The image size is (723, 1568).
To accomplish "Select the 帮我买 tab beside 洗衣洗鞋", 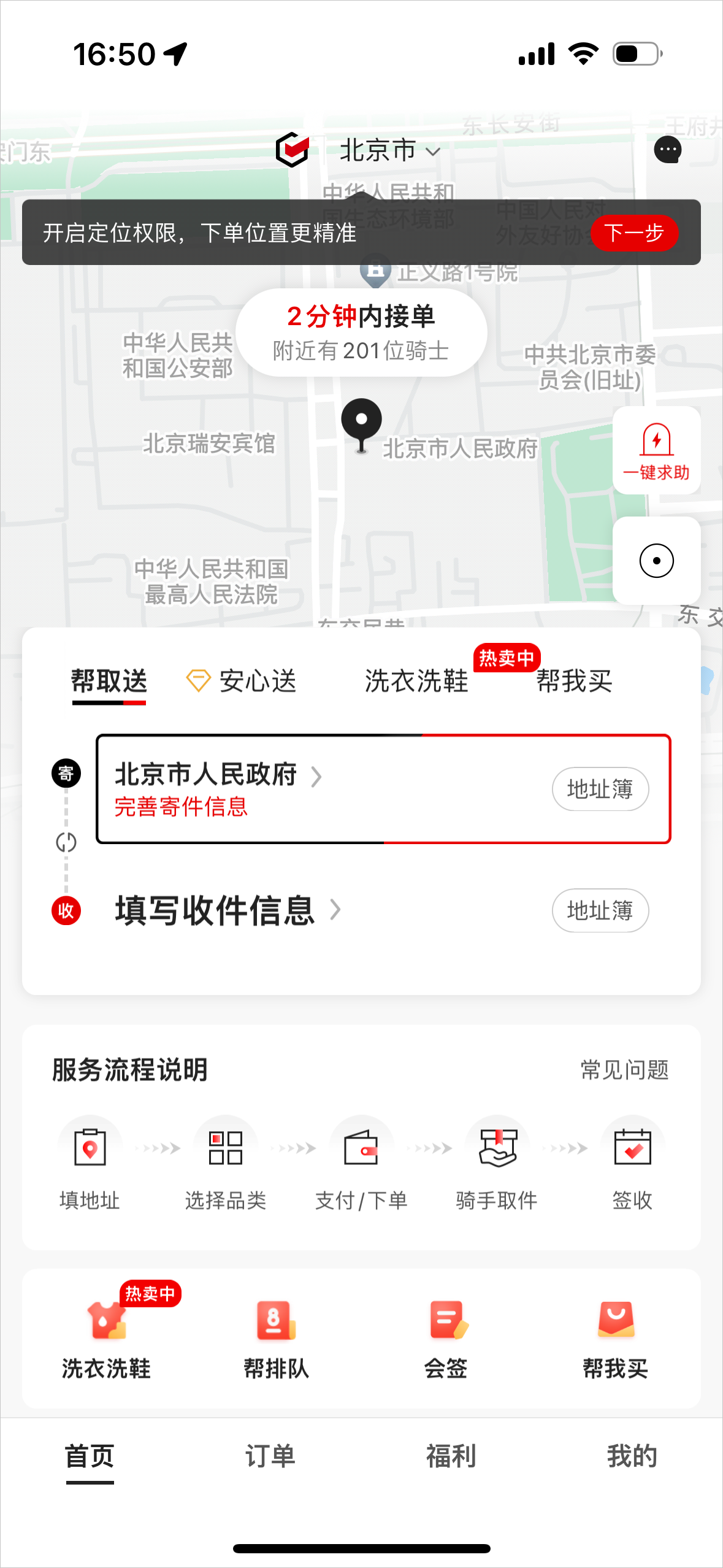I will point(574,682).
